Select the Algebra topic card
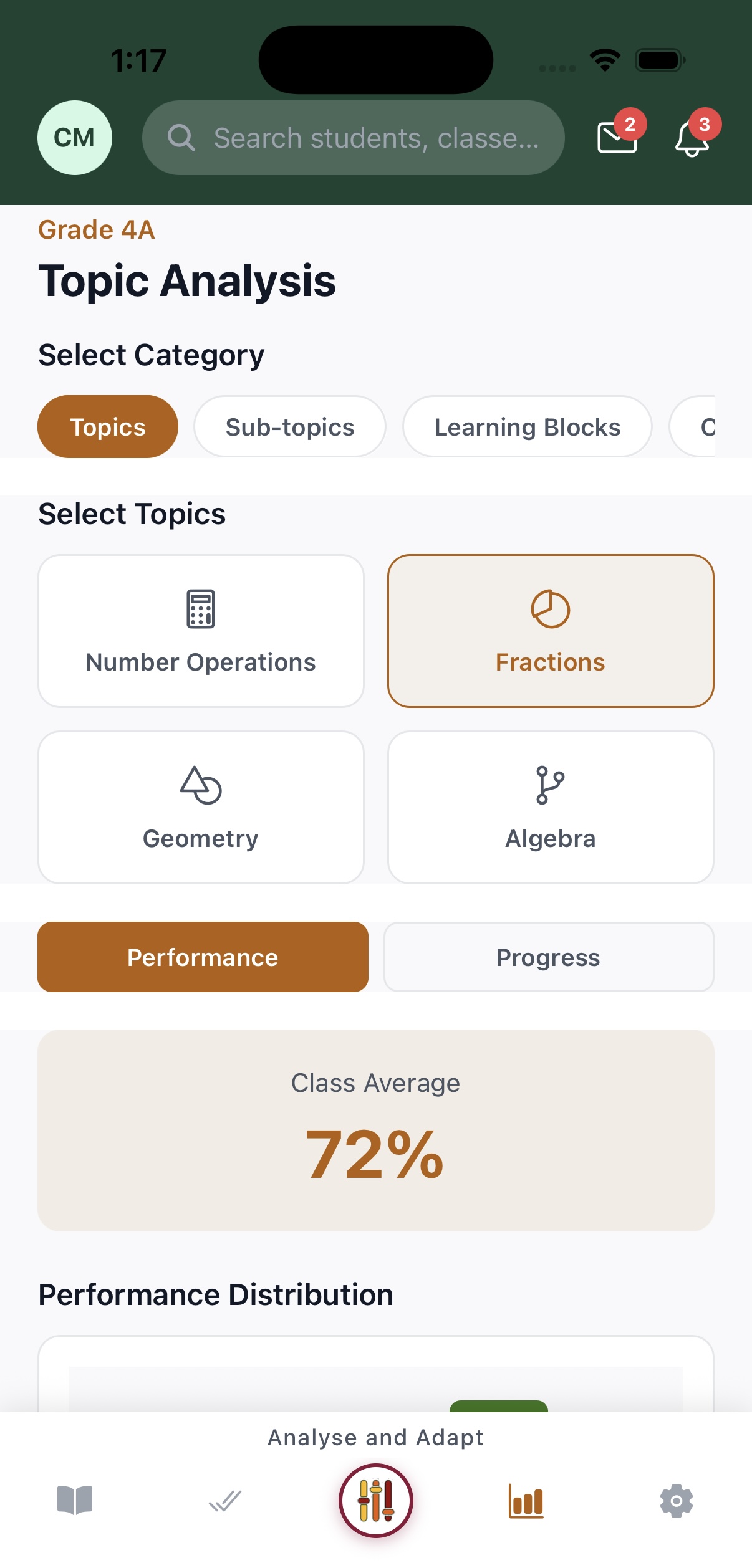This screenshot has width=752, height=1568. point(551,807)
